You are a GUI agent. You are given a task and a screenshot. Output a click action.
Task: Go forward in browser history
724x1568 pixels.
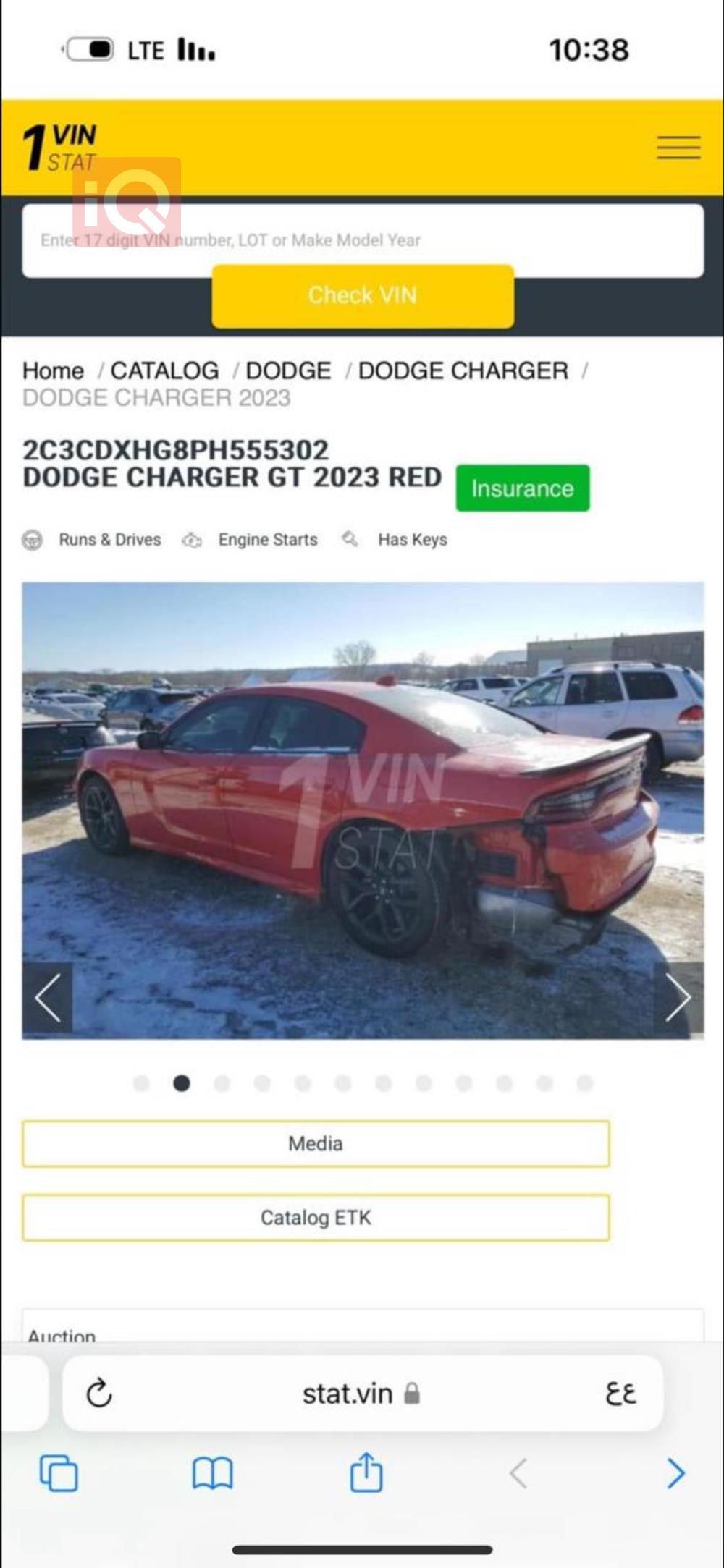(x=675, y=1473)
